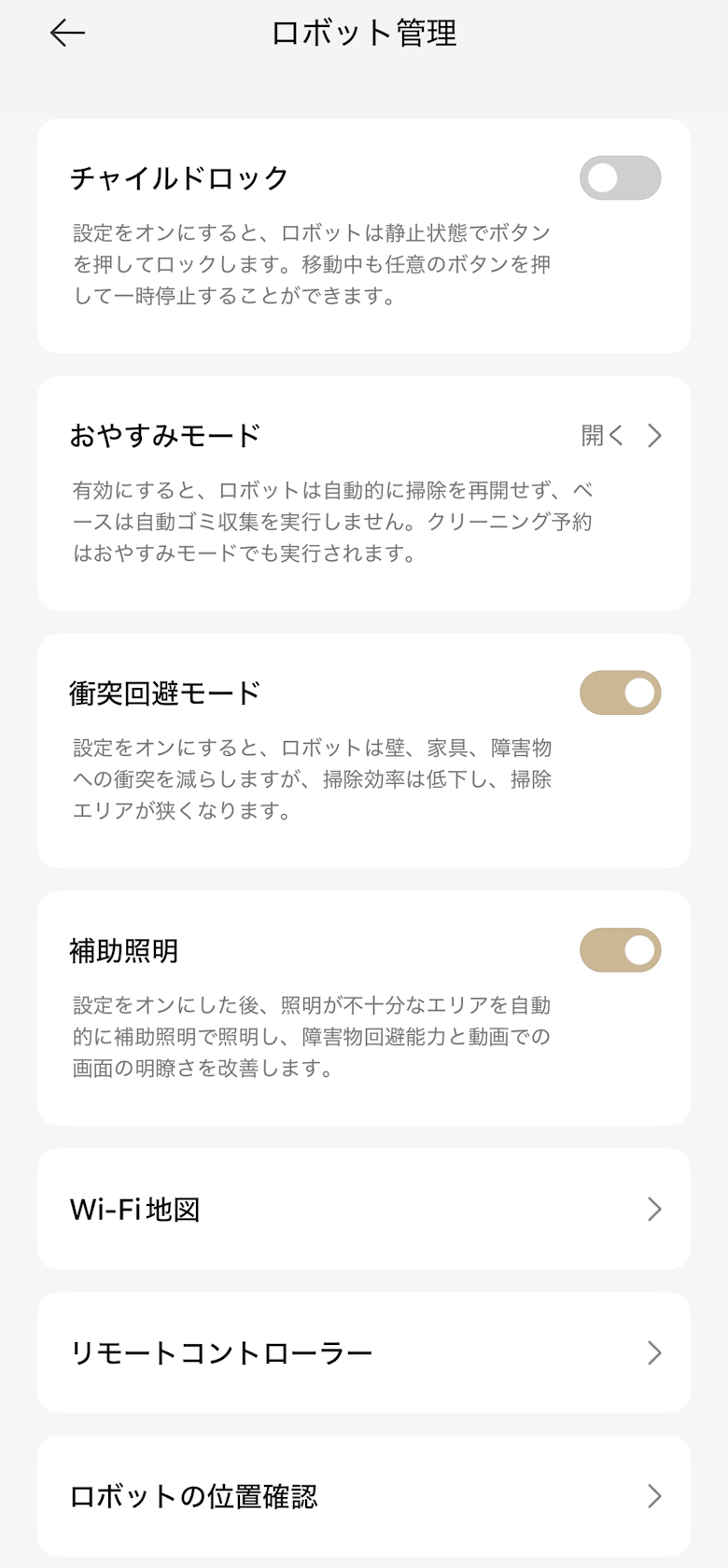This screenshot has height=1568, width=728.
Task: Select ロボットの位置確認
Action: [364, 1497]
